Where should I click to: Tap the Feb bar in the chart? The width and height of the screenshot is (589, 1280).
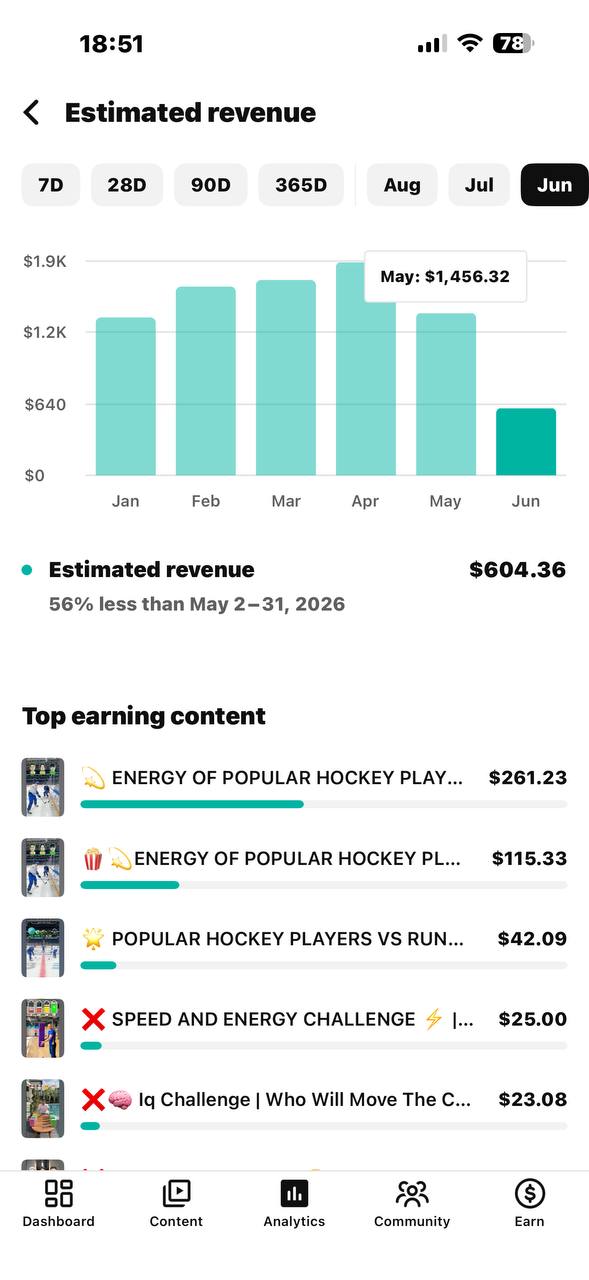tap(206, 381)
